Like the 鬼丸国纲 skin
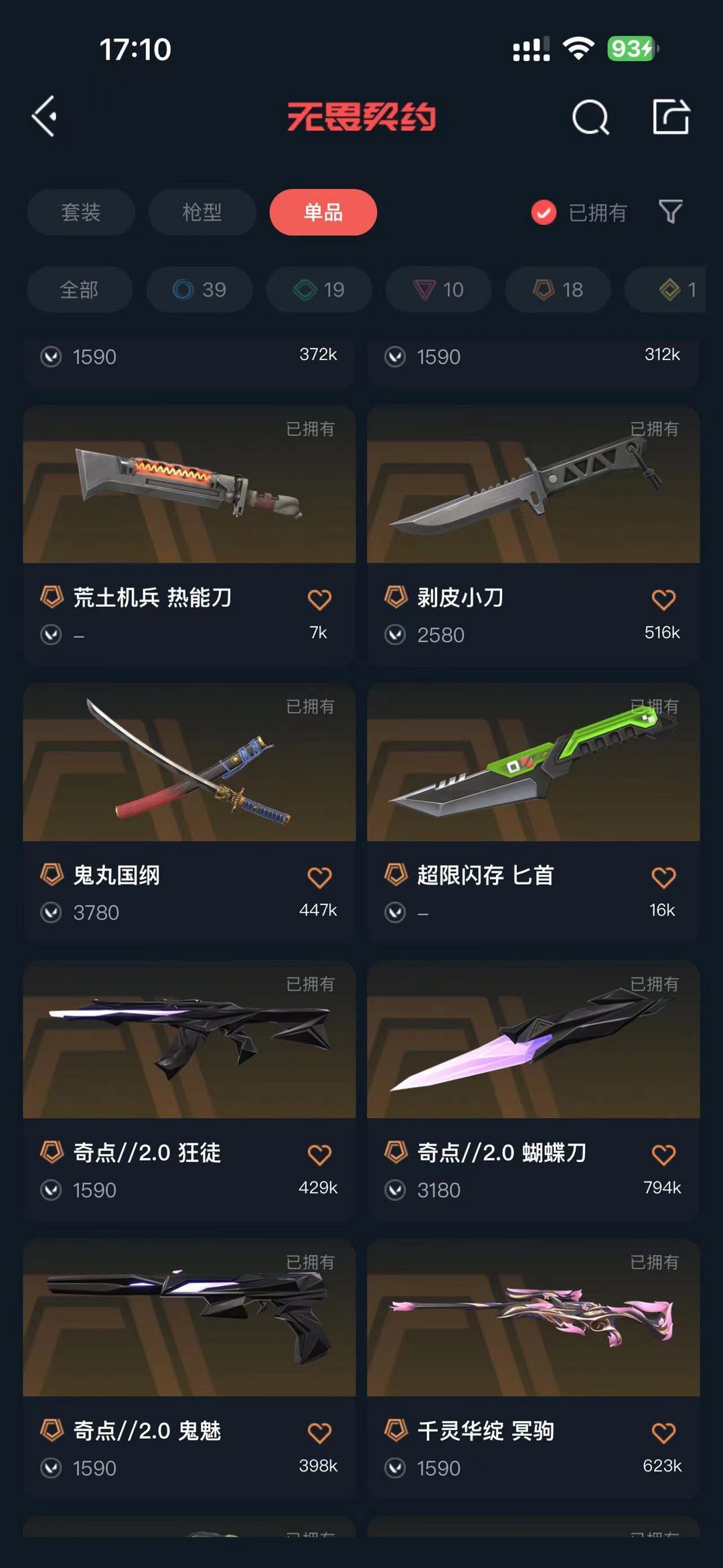This screenshot has width=723, height=1568. (x=319, y=877)
